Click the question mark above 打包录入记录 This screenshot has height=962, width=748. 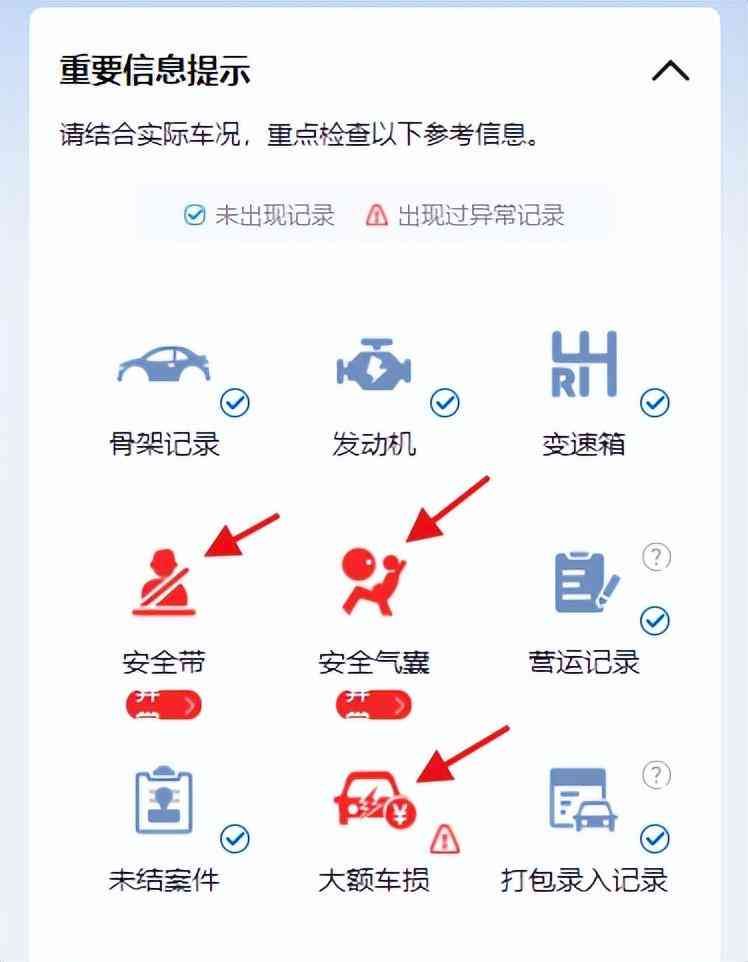657,772
